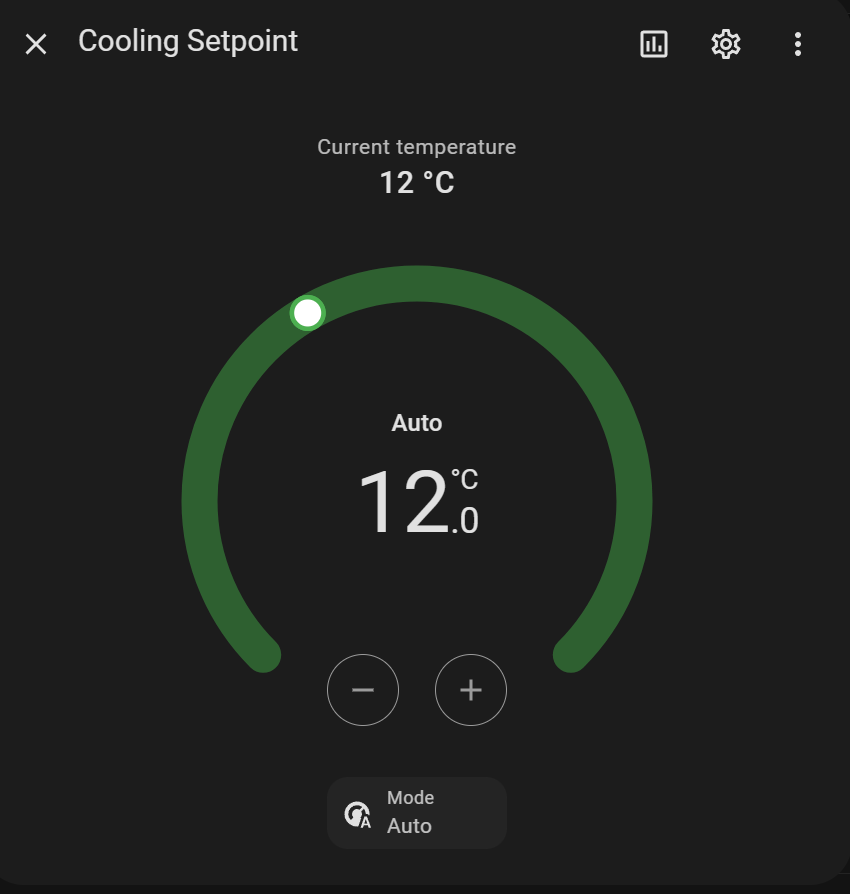
Task: Open the settings gear
Action: [725, 44]
